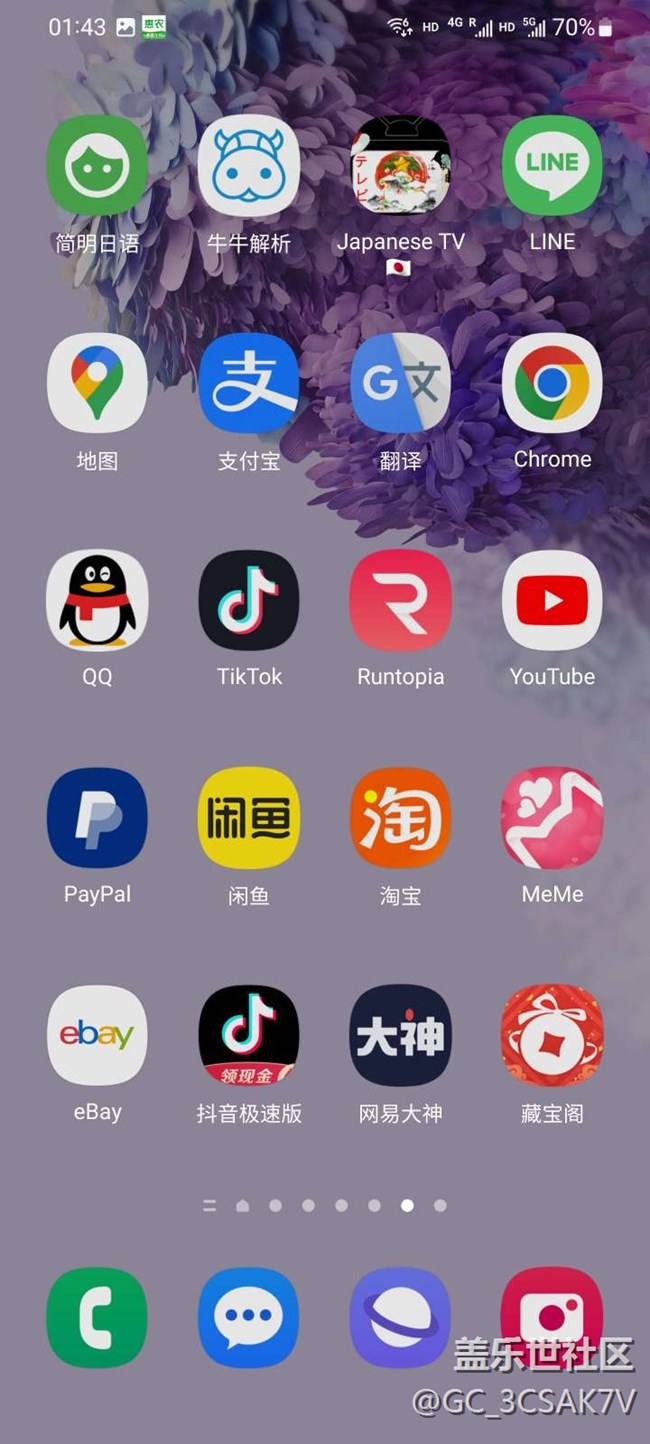The height and width of the screenshot is (1444, 650).
Task: Launch 牛牛解析 app
Action: click(249, 165)
